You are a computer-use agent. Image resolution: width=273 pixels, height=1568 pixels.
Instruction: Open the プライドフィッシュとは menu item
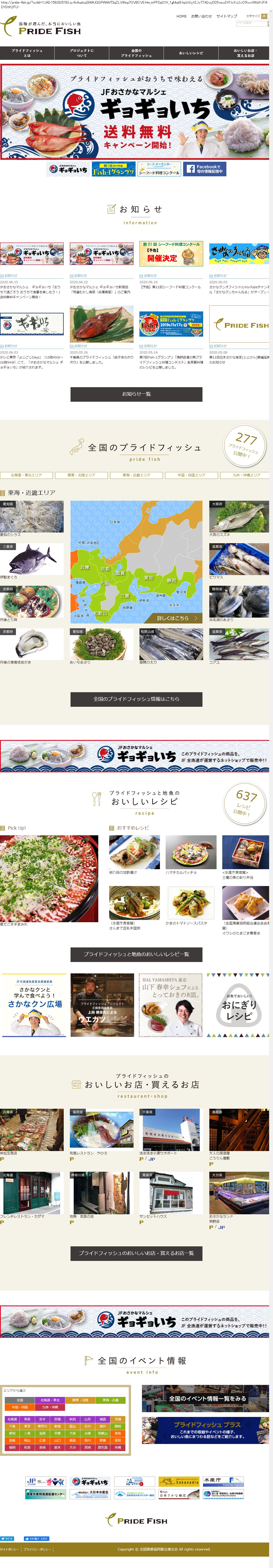(27, 53)
